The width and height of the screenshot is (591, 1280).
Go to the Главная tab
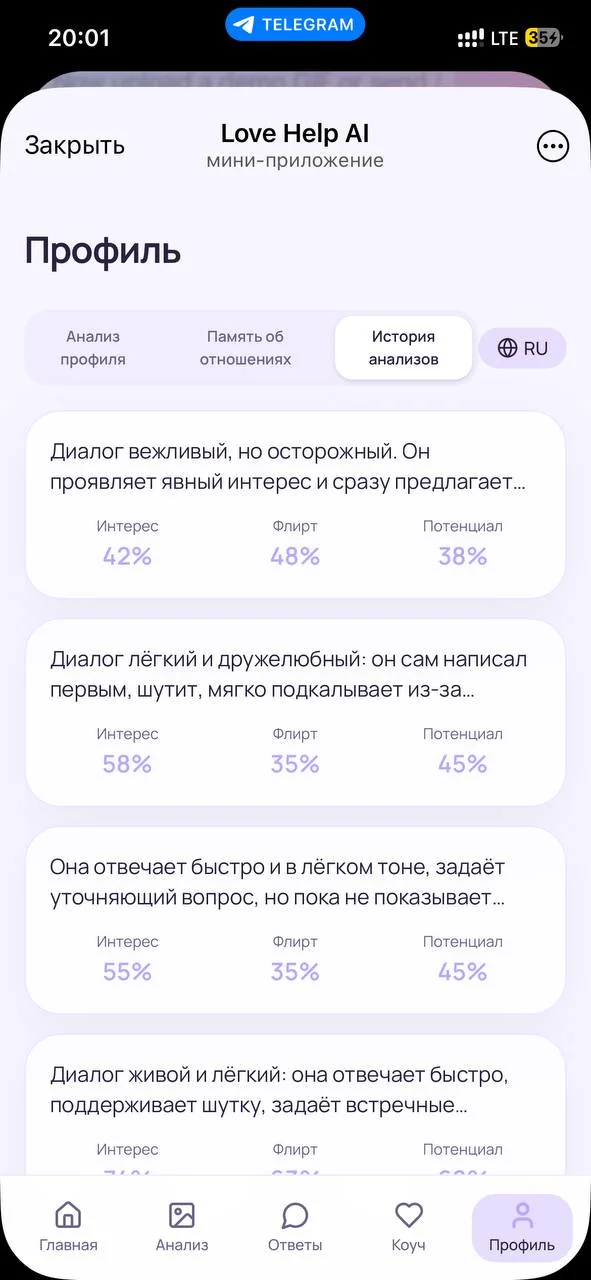[x=68, y=1227]
